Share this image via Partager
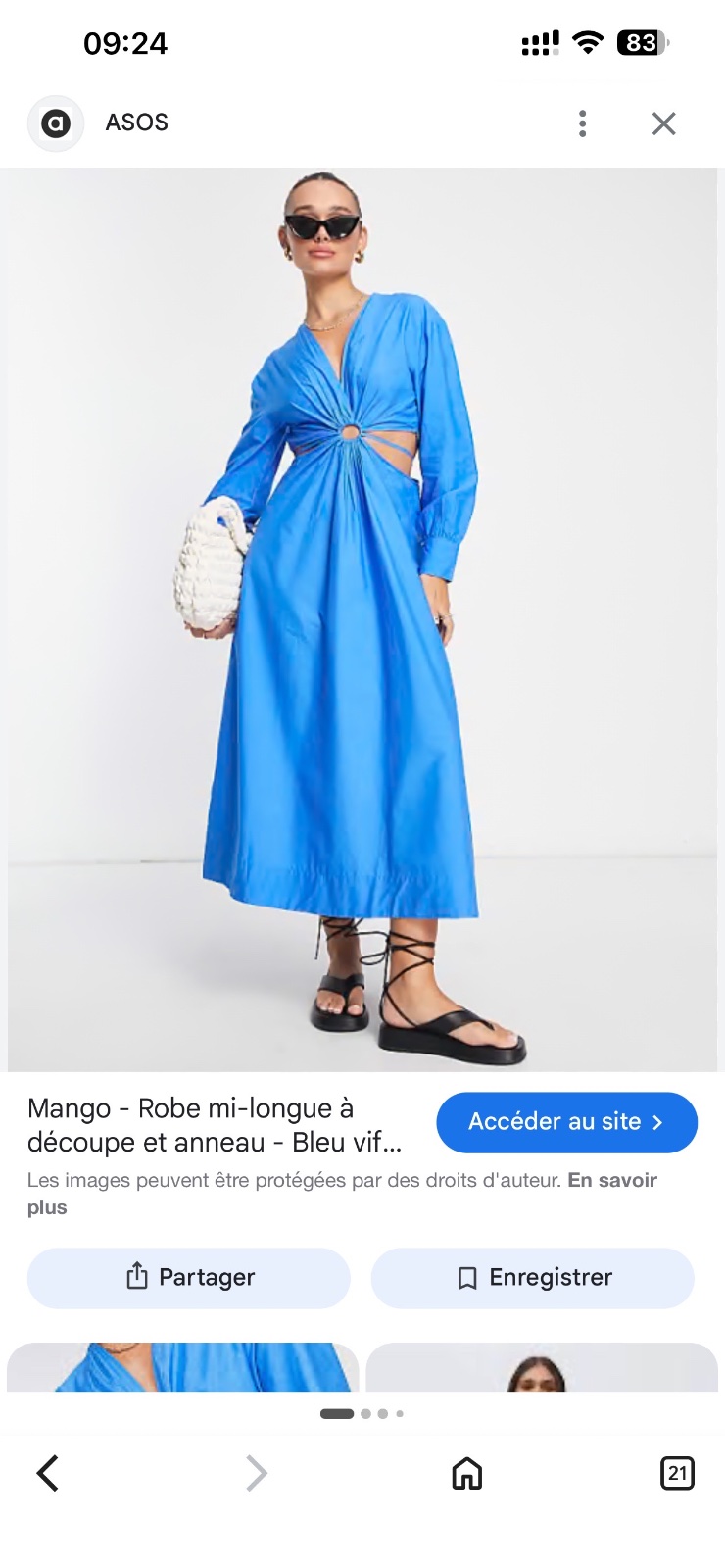725x1568 pixels. point(189,1277)
